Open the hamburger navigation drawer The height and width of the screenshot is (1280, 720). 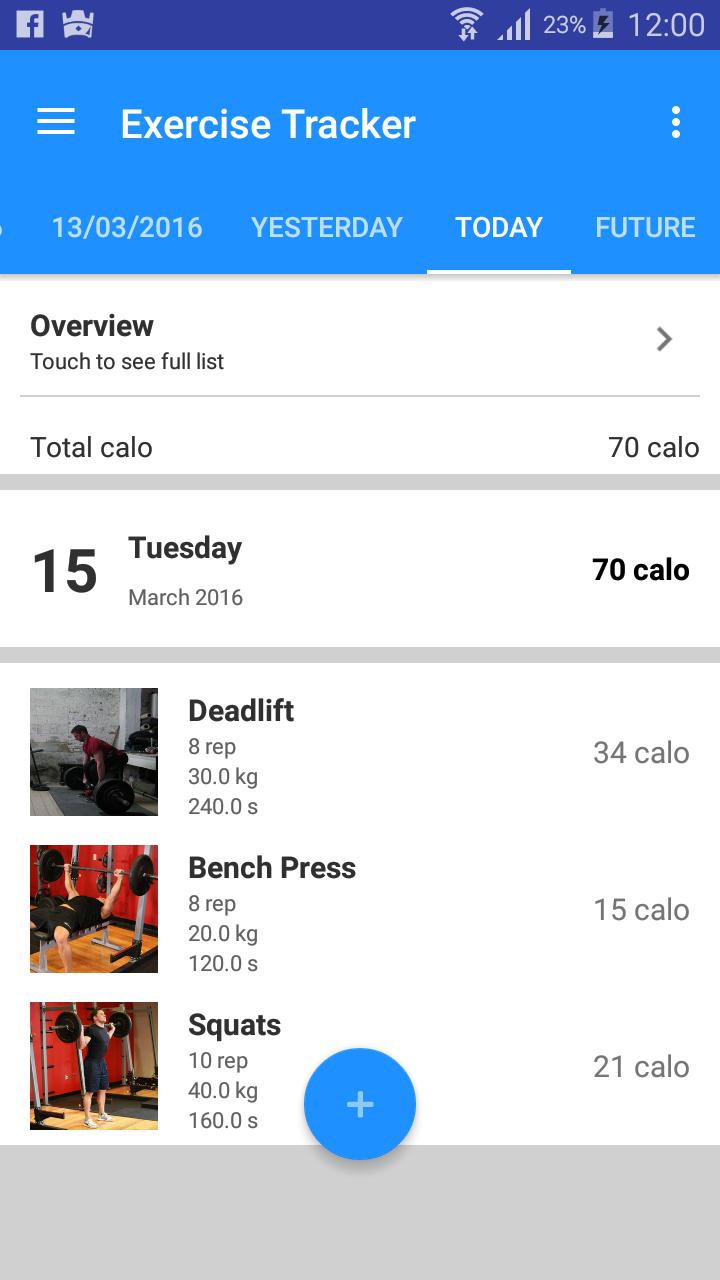pos(56,123)
